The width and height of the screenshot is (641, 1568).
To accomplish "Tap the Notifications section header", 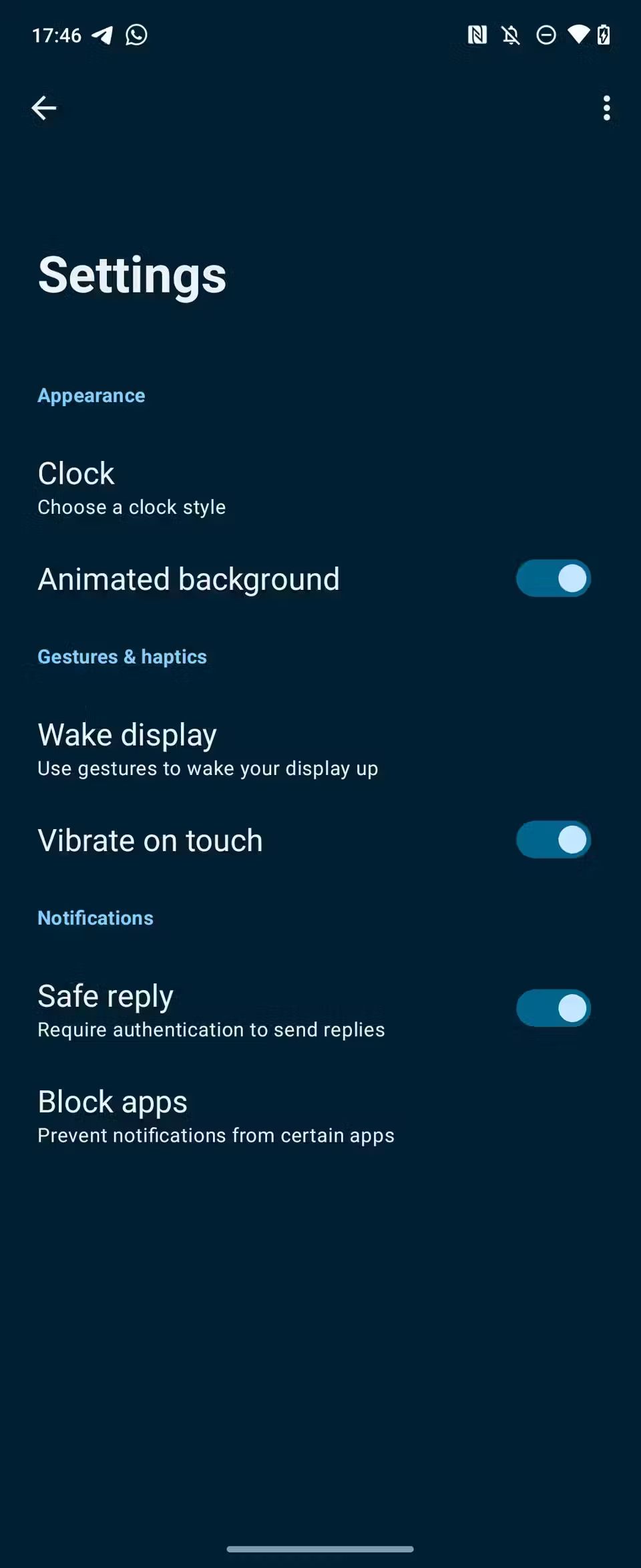I will (95, 917).
